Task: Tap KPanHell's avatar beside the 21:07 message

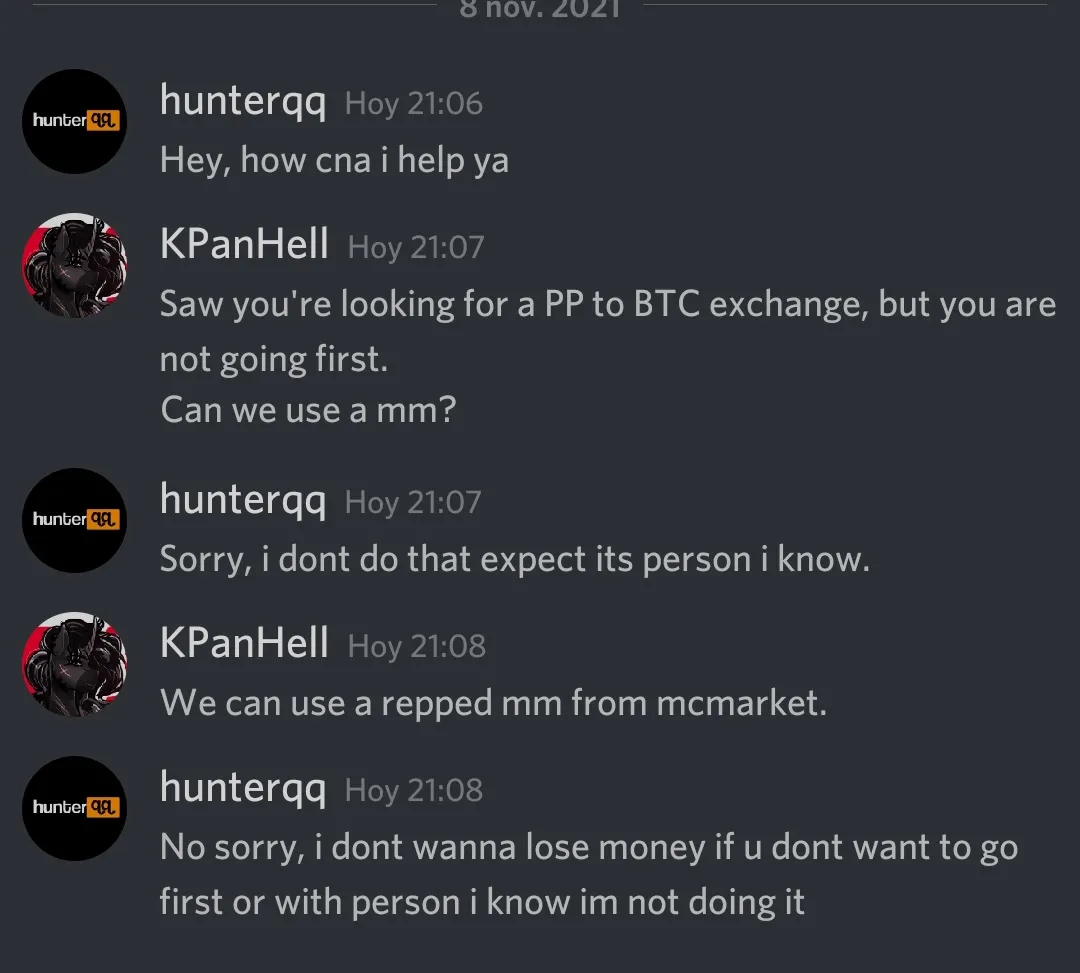Action: click(74, 265)
